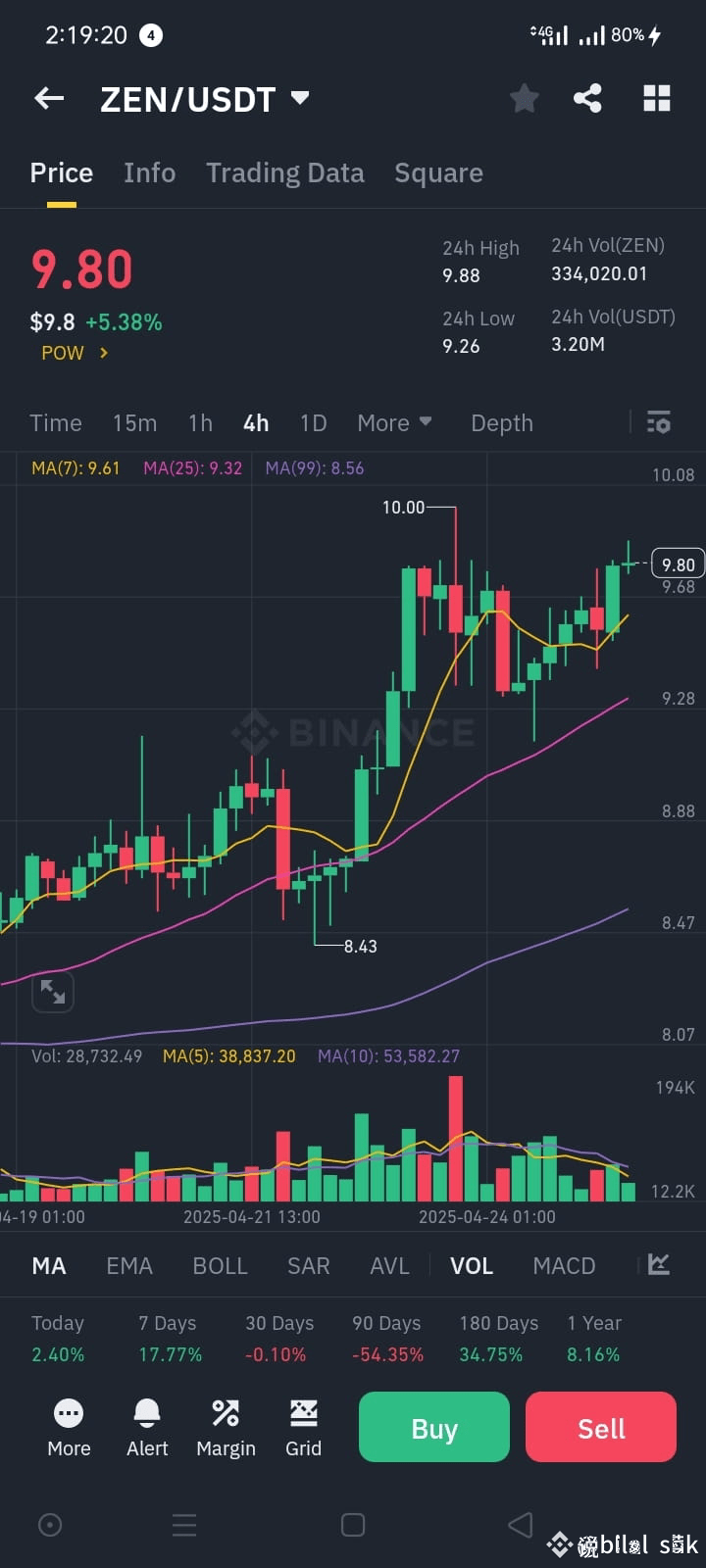Image resolution: width=706 pixels, height=1568 pixels.
Task: Enable the MACD indicator
Action: pos(564,1265)
